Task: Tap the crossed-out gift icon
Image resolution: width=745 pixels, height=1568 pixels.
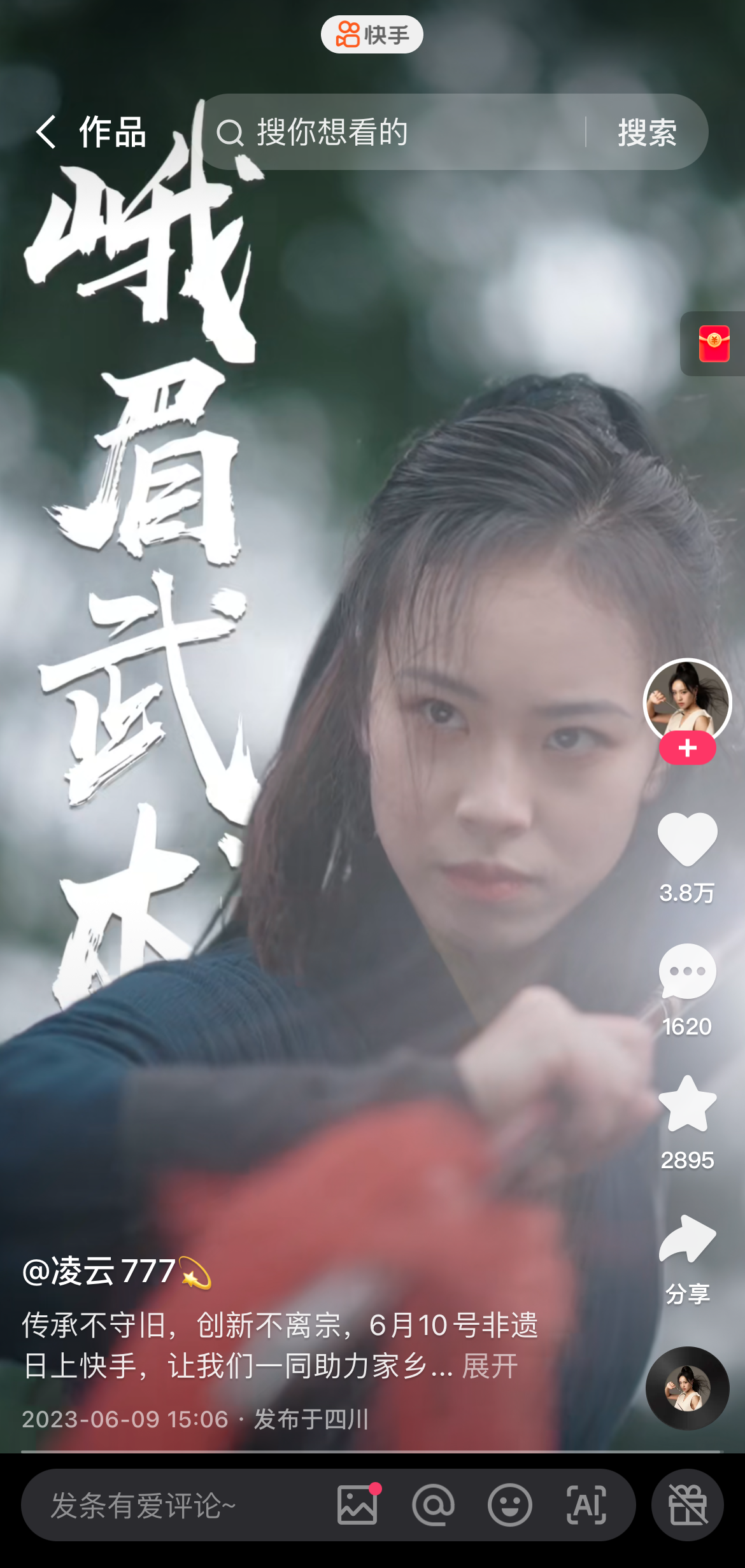Action: point(687,1505)
